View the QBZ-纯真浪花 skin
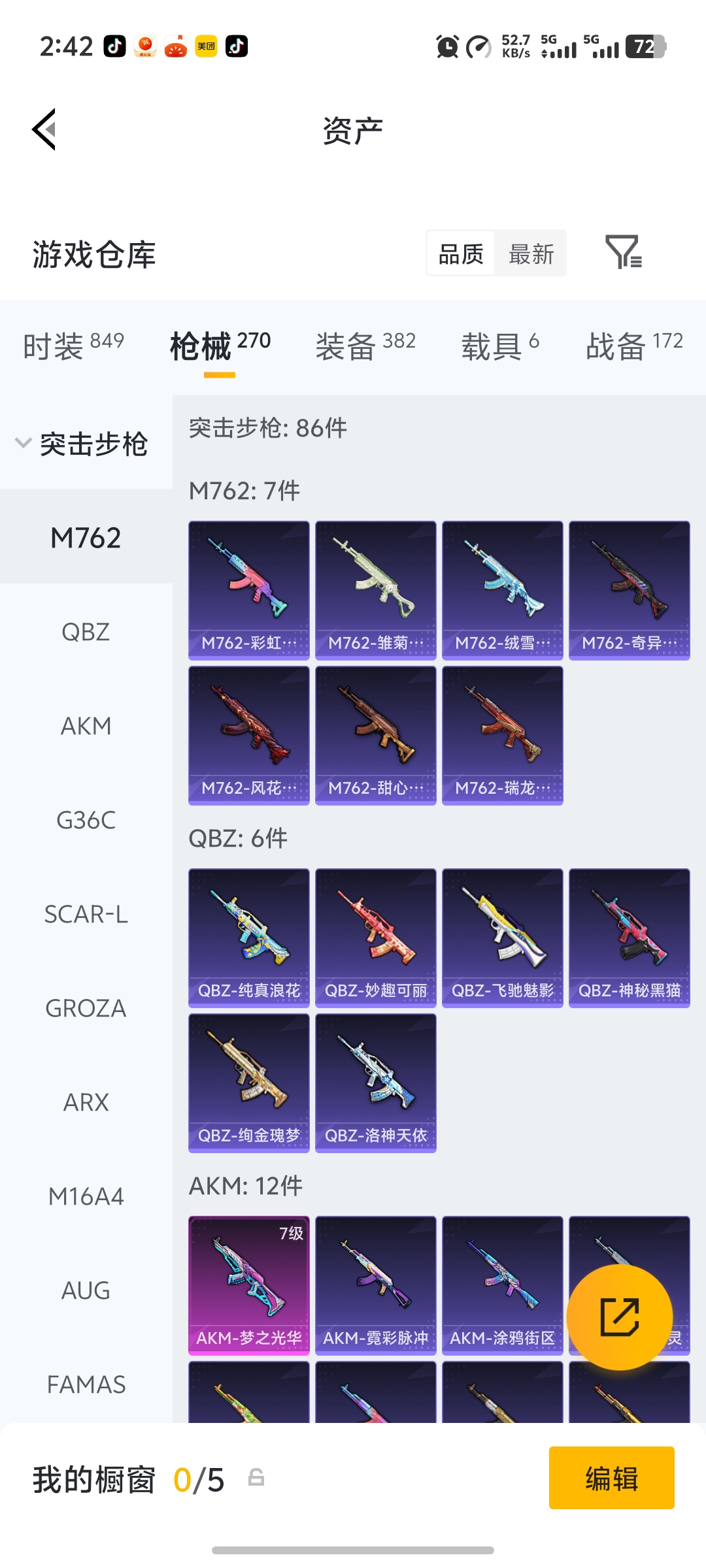Viewport: 706px width, 1568px height. click(x=248, y=938)
